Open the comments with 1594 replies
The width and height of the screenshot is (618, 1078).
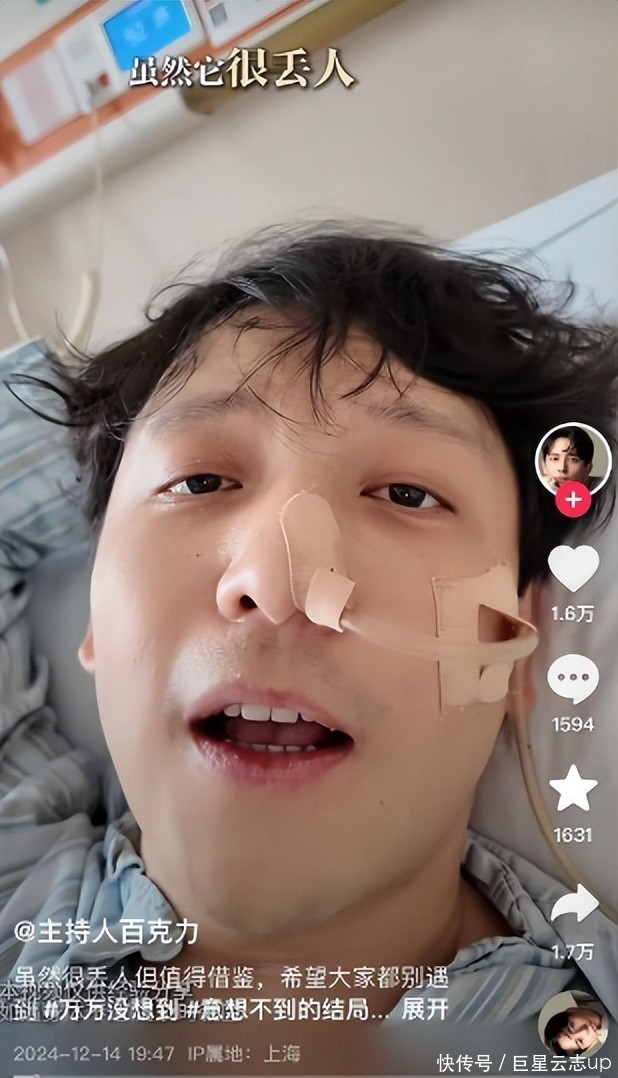pos(573,680)
